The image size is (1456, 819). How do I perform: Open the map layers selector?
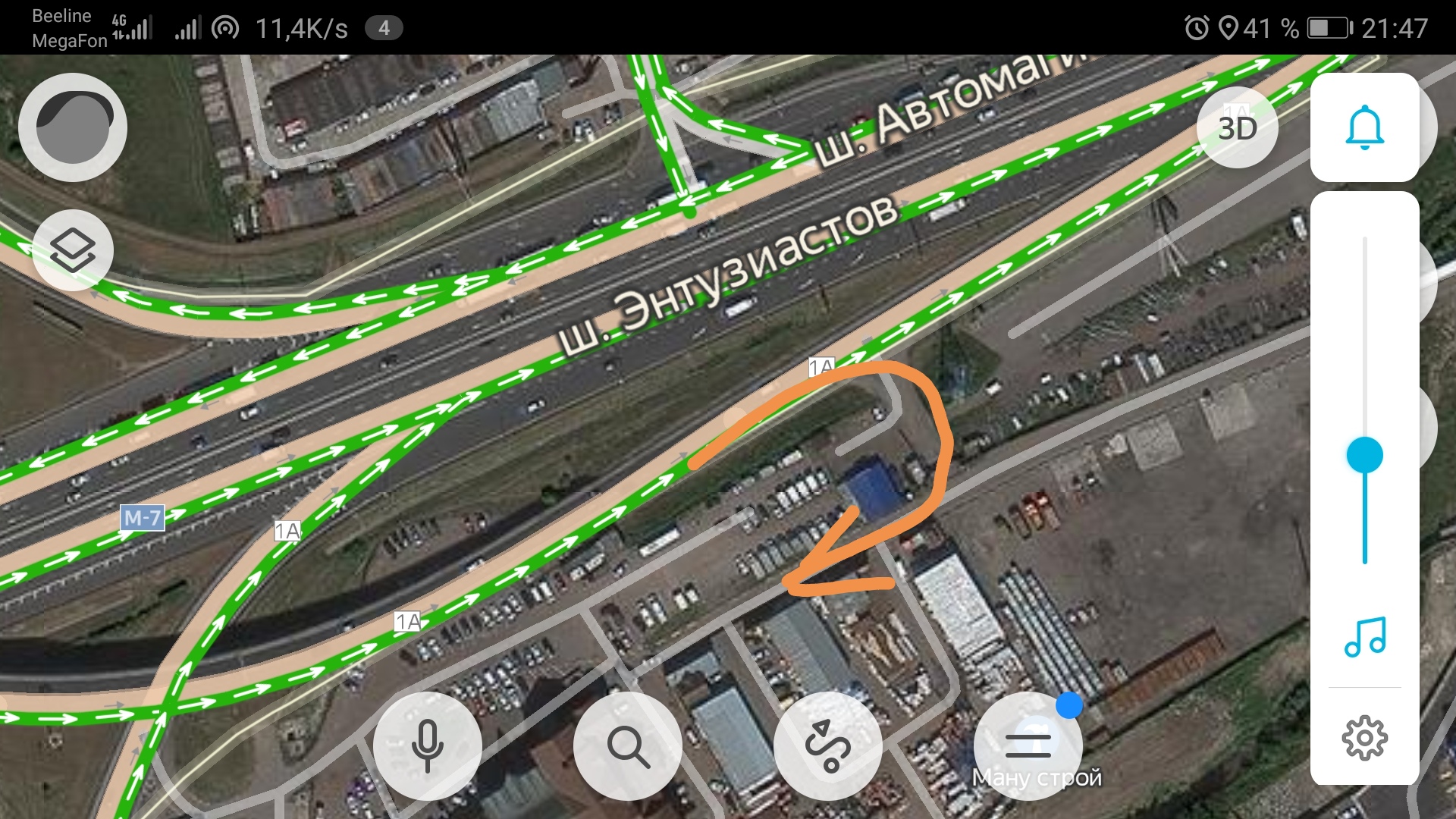[73, 250]
